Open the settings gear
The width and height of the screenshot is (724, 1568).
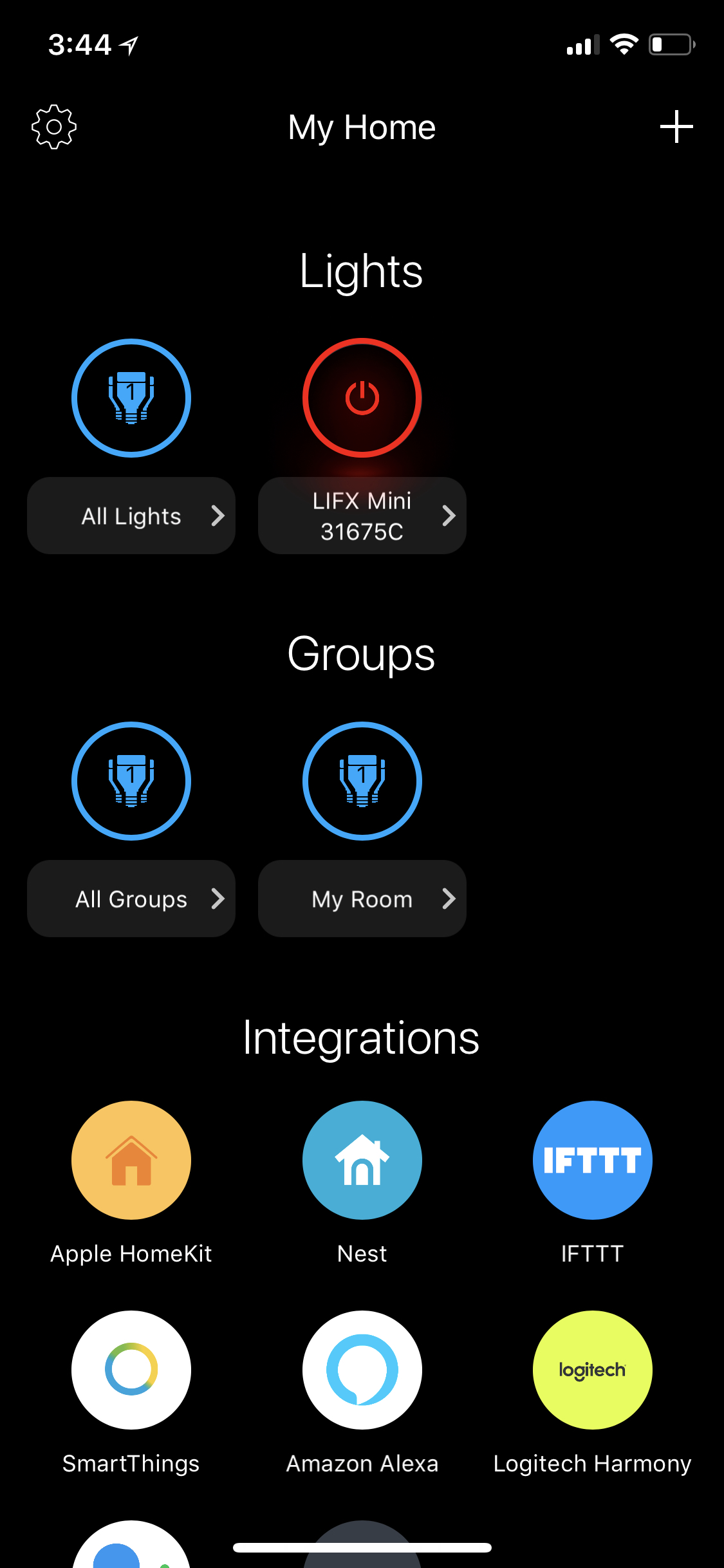pos(54,127)
